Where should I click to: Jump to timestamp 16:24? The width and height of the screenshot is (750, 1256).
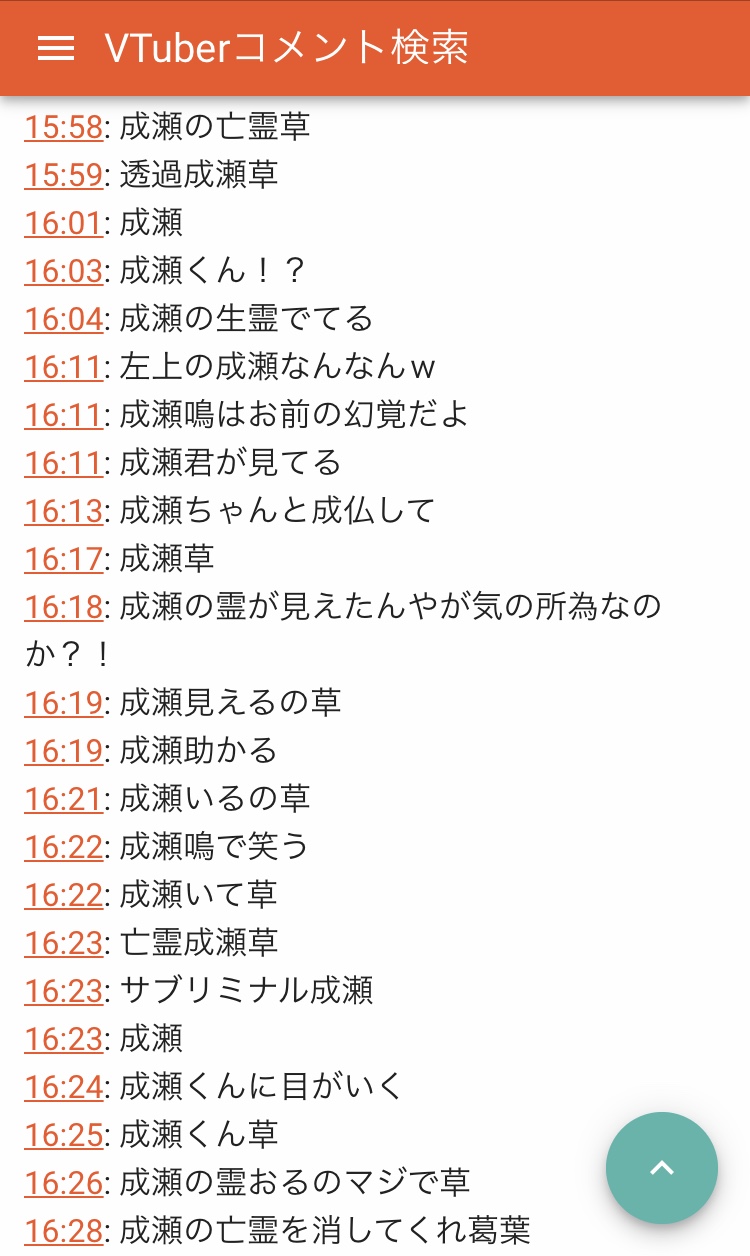click(64, 1087)
